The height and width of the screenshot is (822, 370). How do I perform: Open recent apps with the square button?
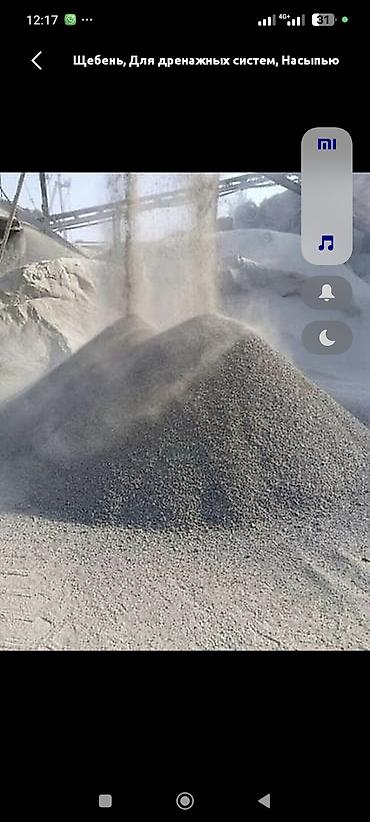click(x=105, y=801)
